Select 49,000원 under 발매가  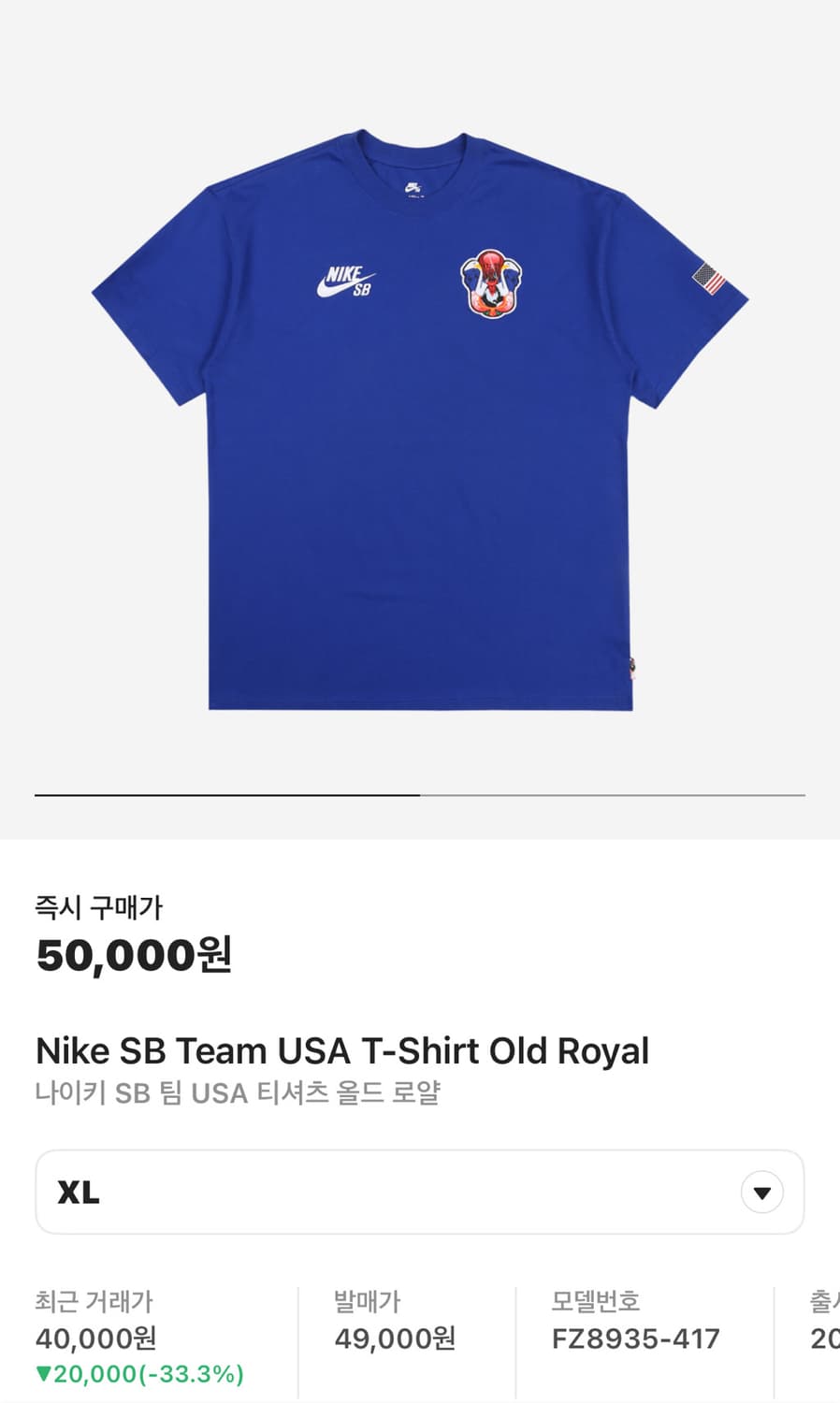point(396,1338)
